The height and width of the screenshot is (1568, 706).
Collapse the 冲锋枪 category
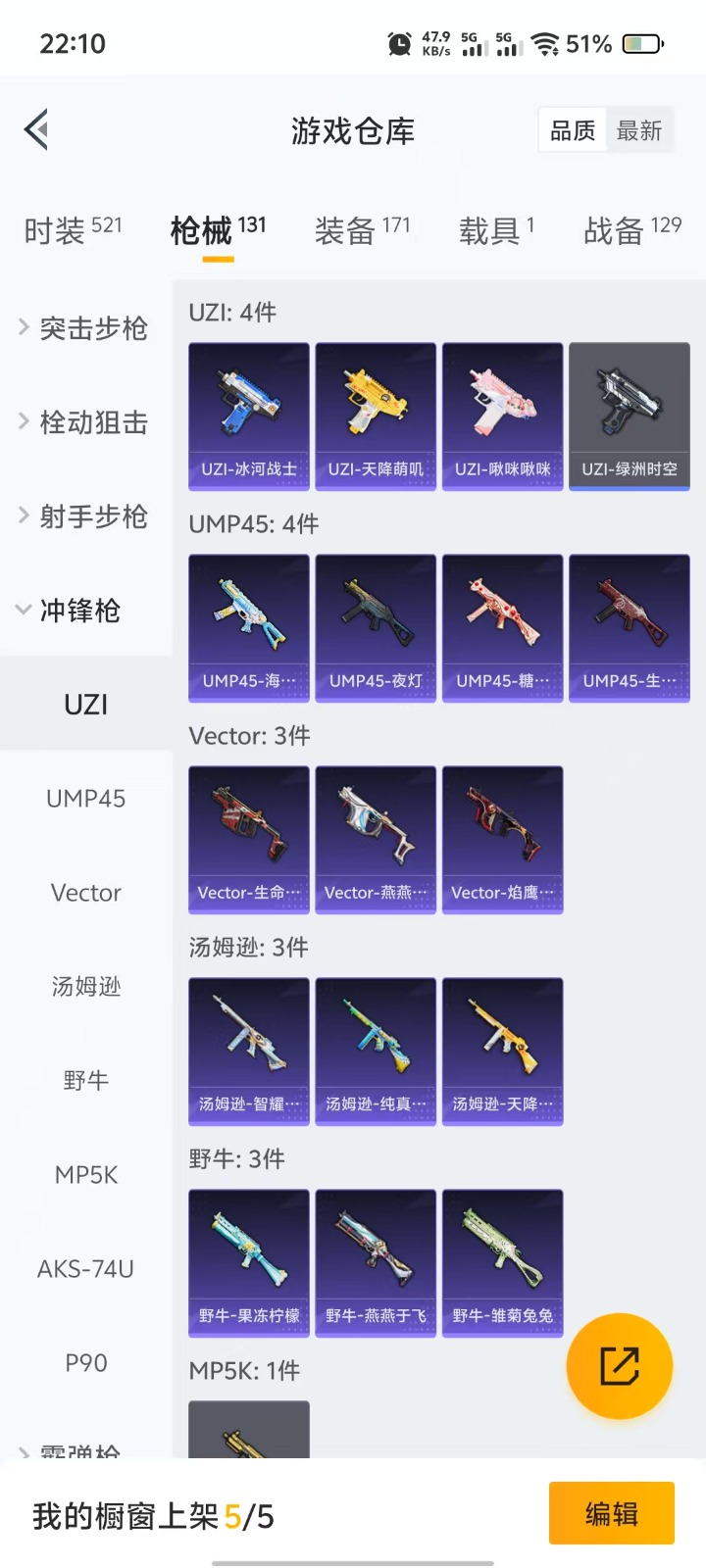[x=85, y=611]
